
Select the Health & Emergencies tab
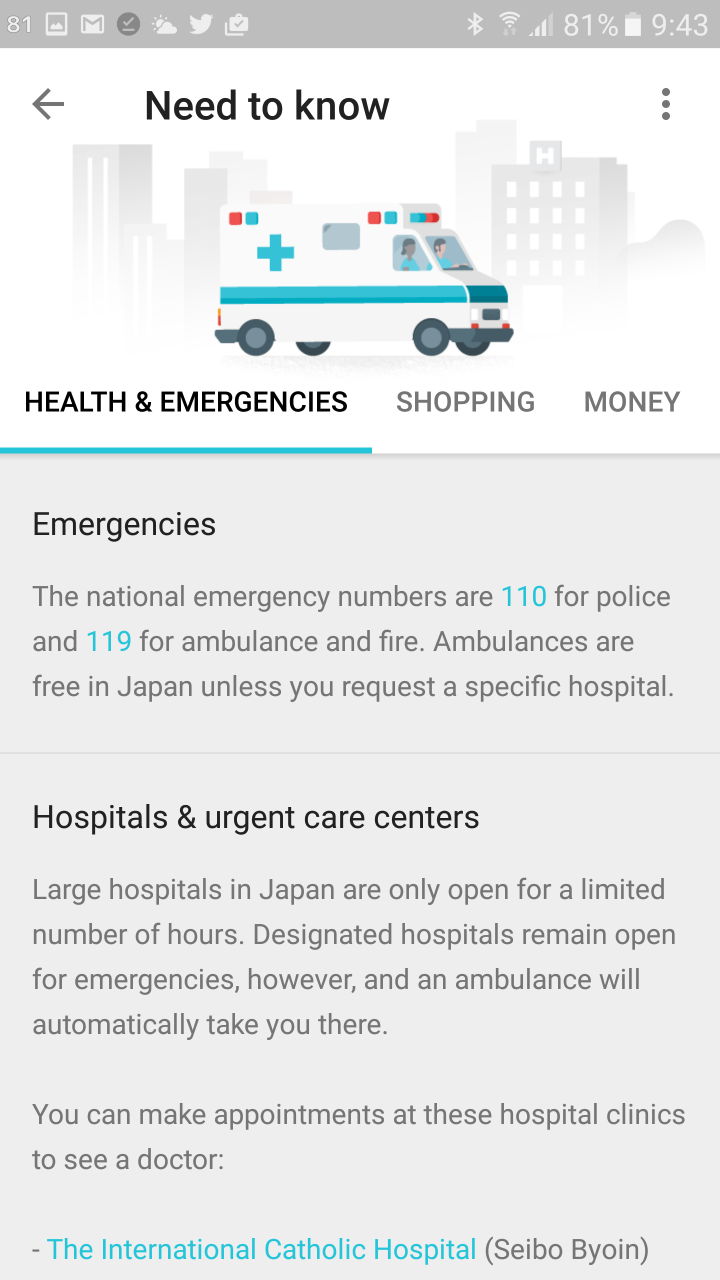(186, 402)
